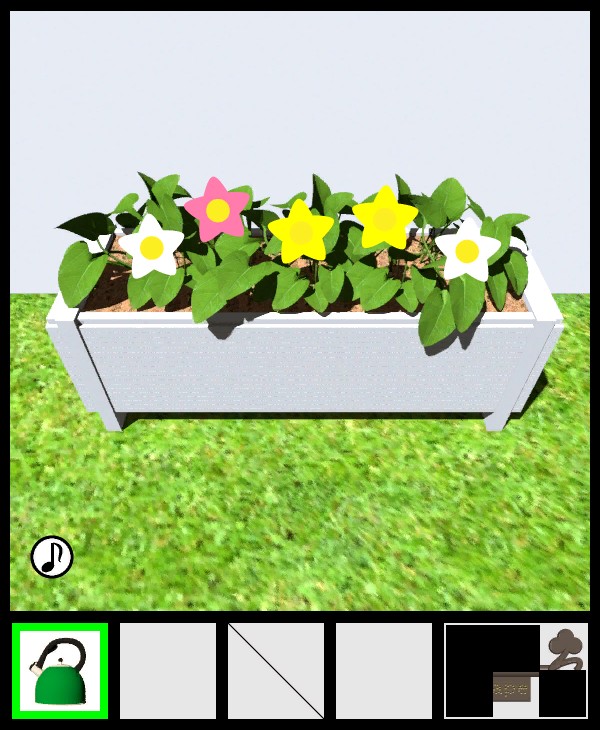Image resolution: width=600 pixels, height=730 pixels.
Task: Tap the pink flower in the planter
Action: pyautogui.click(x=217, y=208)
